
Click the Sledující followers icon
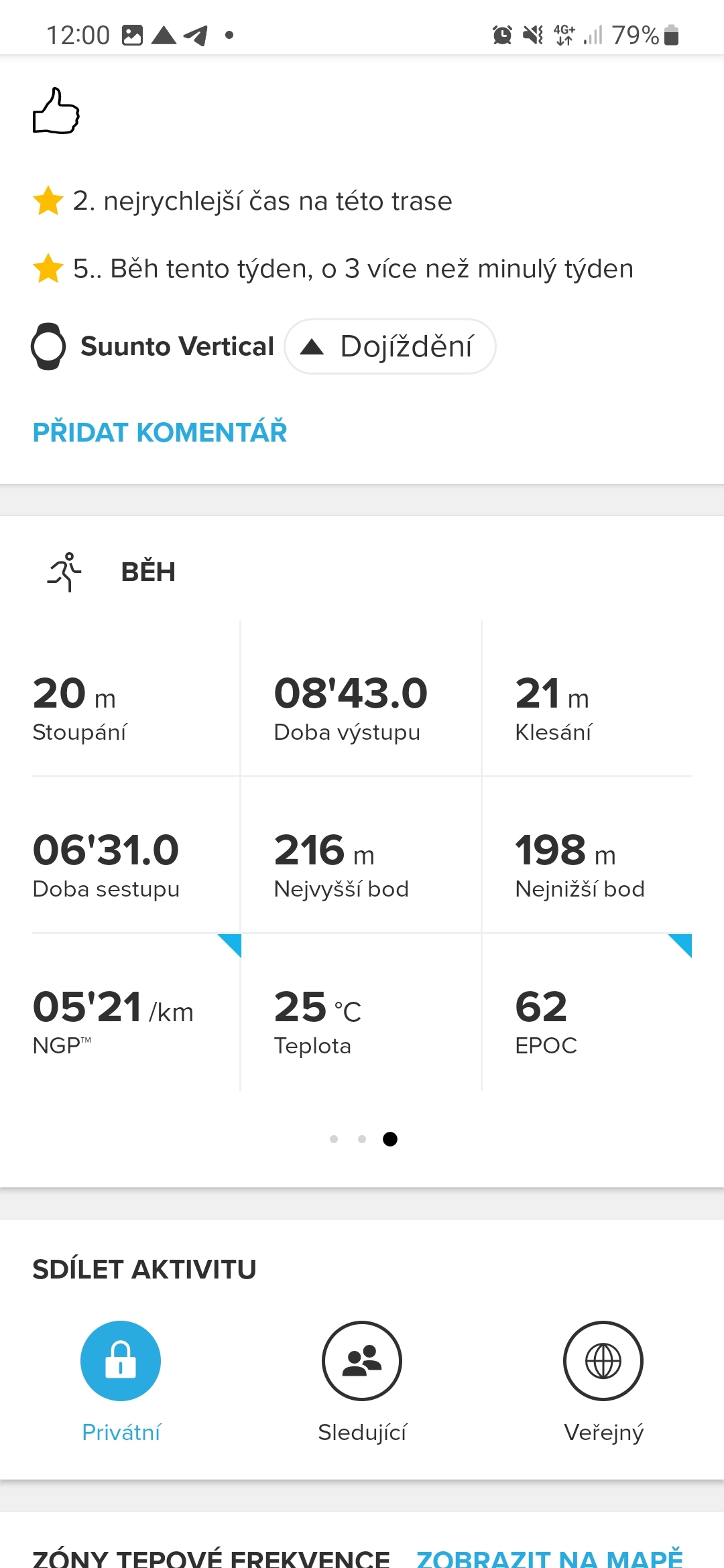point(361,1360)
